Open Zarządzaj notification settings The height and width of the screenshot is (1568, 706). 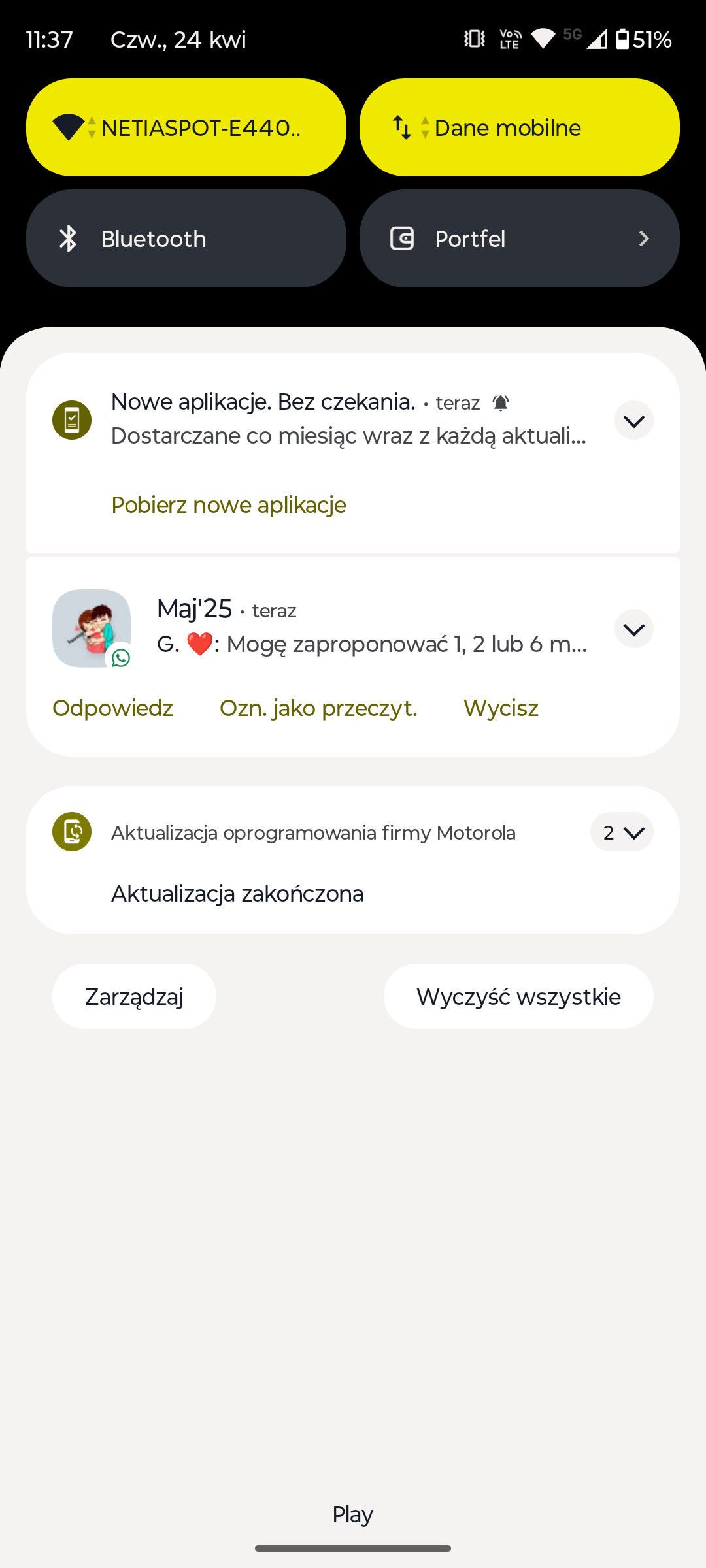(x=134, y=996)
